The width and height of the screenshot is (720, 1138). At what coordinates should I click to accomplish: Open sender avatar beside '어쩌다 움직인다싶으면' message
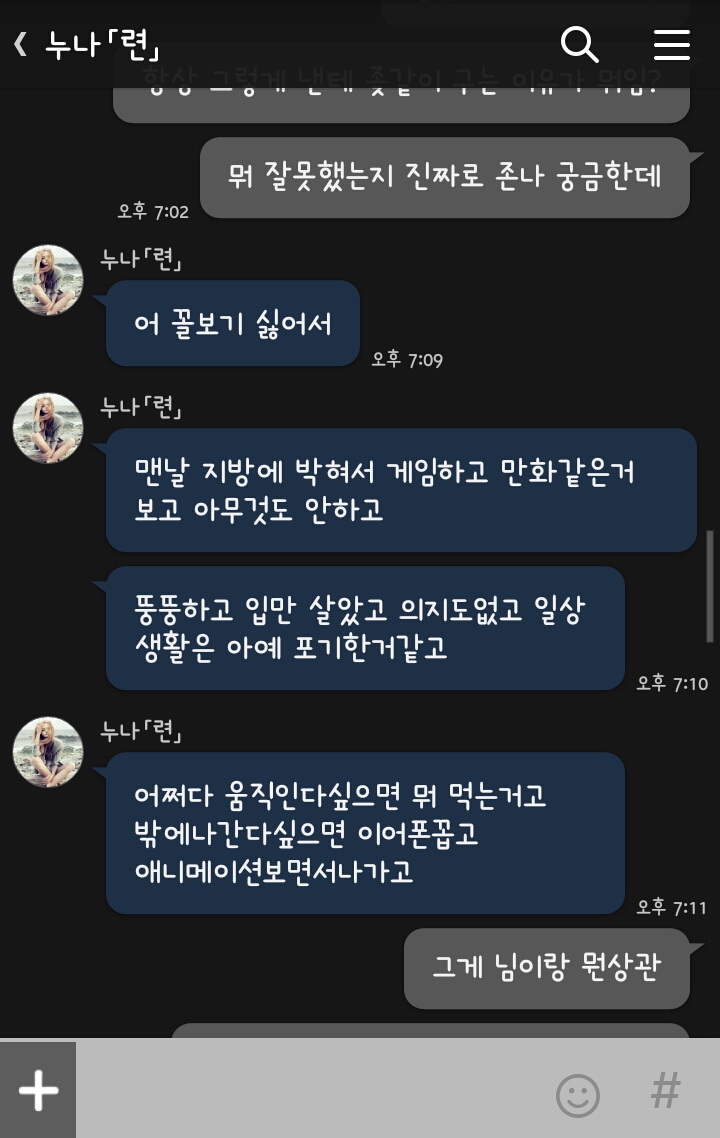click(47, 751)
